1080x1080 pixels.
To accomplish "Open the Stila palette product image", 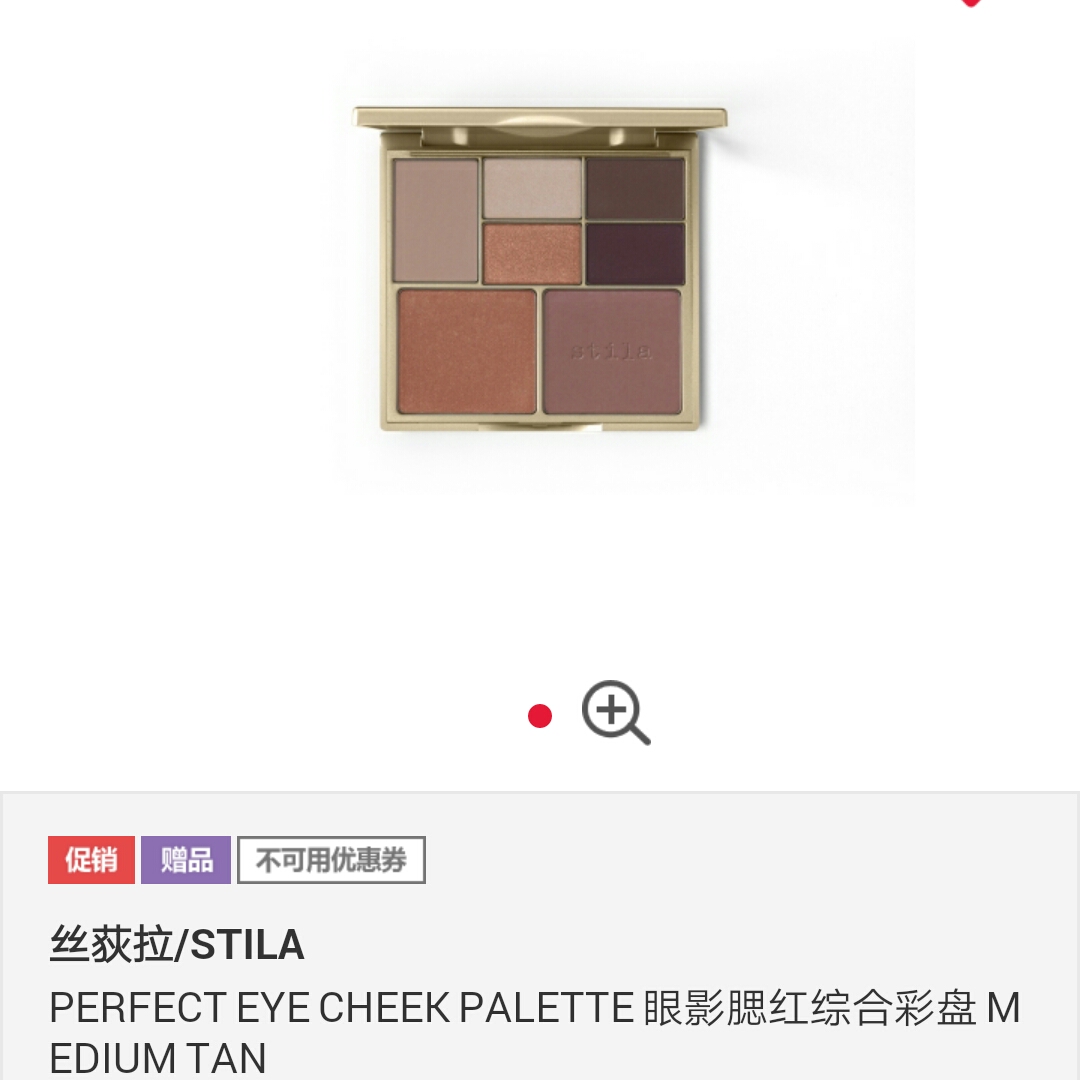I will point(540,270).
